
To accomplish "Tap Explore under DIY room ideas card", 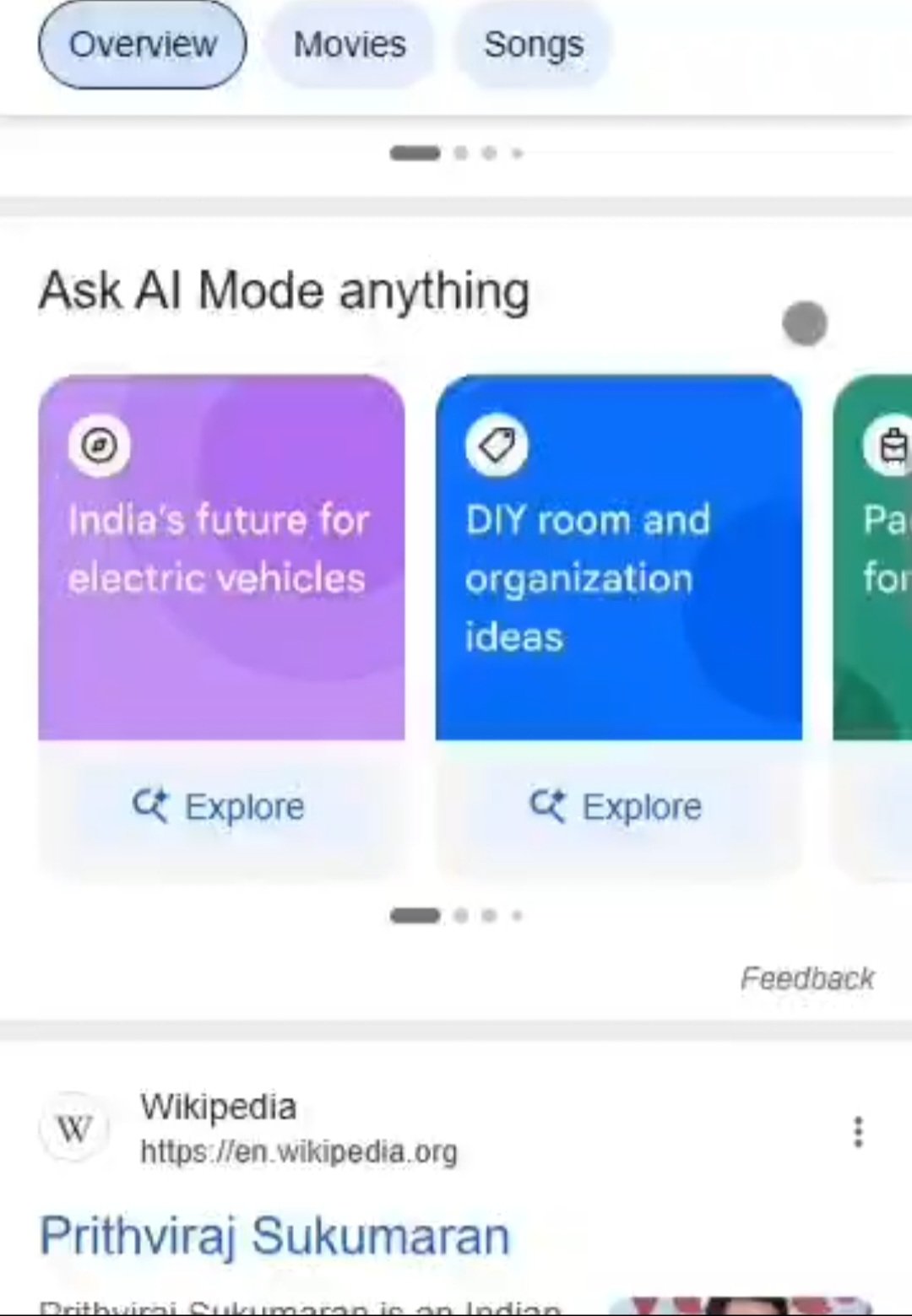I will tap(616, 807).
